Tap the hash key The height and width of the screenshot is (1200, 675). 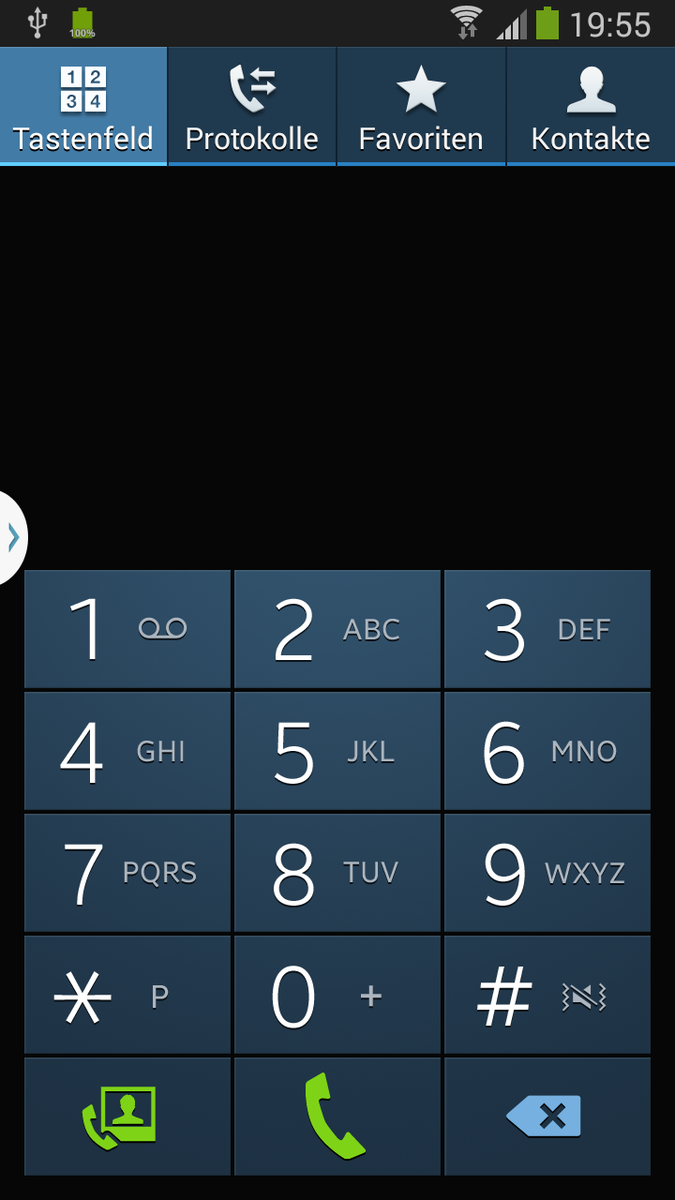pyautogui.click(x=547, y=995)
